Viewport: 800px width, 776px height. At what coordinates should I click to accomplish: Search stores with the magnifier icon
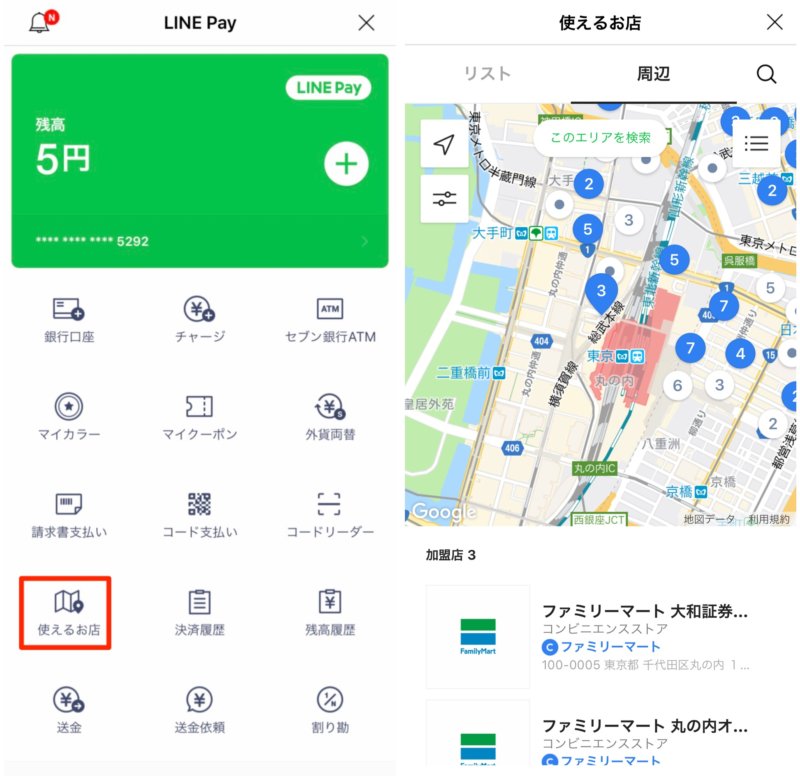766,74
